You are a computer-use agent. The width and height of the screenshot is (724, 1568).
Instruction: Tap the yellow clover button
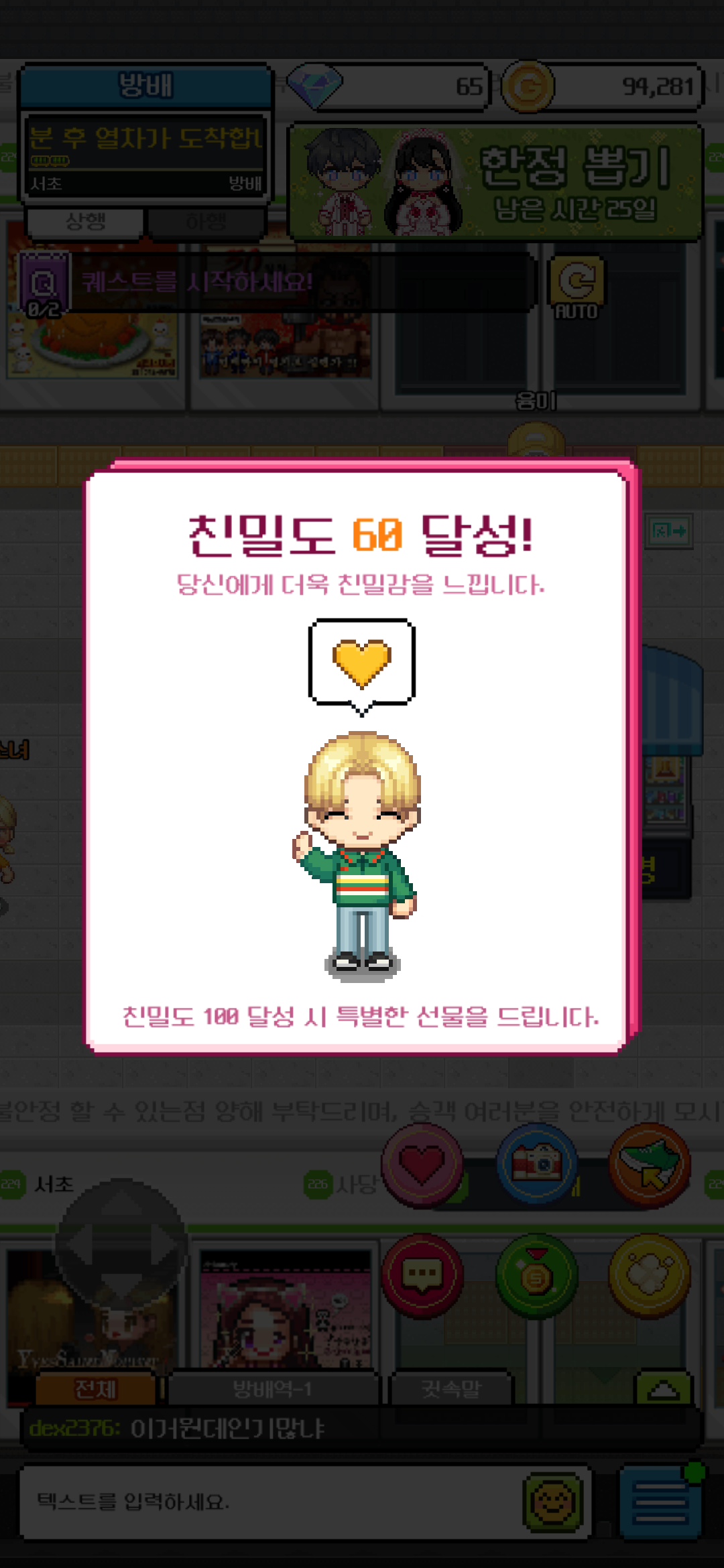tap(649, 1275)
